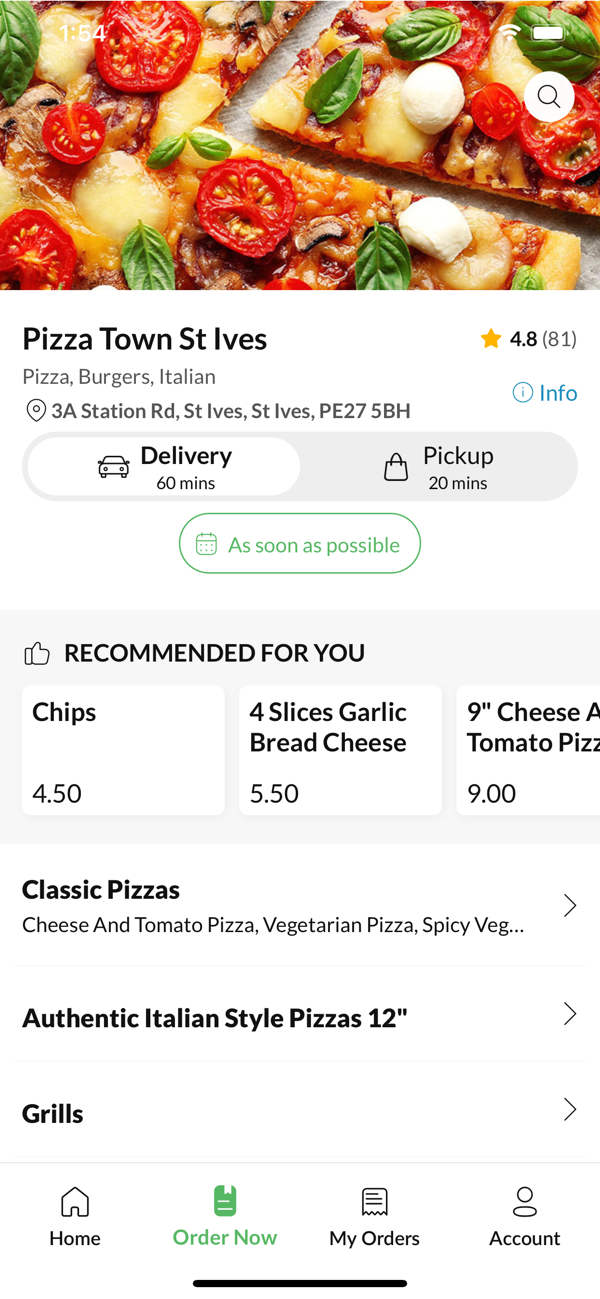Select 4 Slices Garlic Bread Cheese card
The width and height of the screenshot is (600, 1299).
pyautogui.click(x=340, y=750)
